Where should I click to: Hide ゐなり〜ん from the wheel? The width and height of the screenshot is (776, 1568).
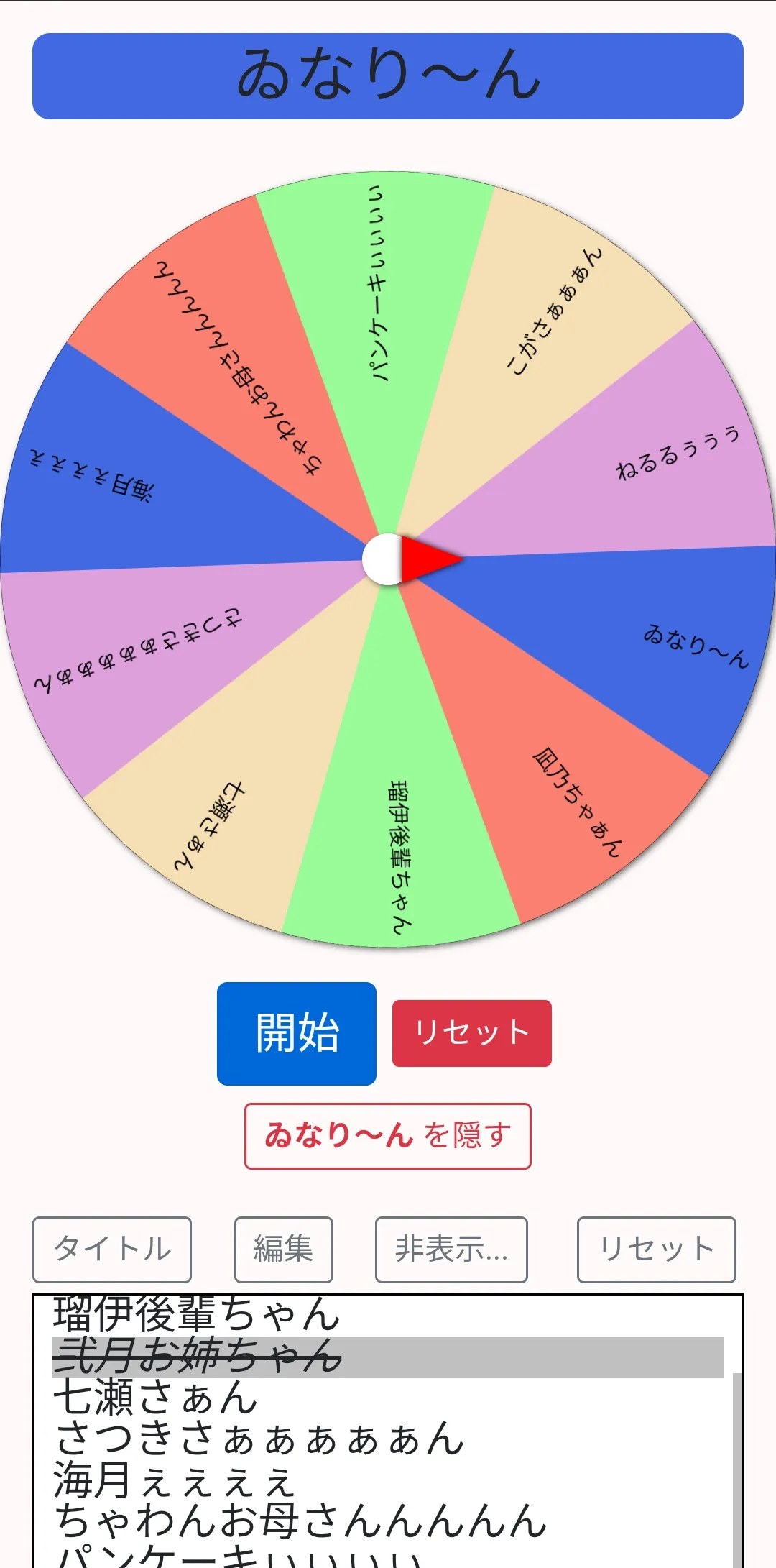coord(388,1136)
